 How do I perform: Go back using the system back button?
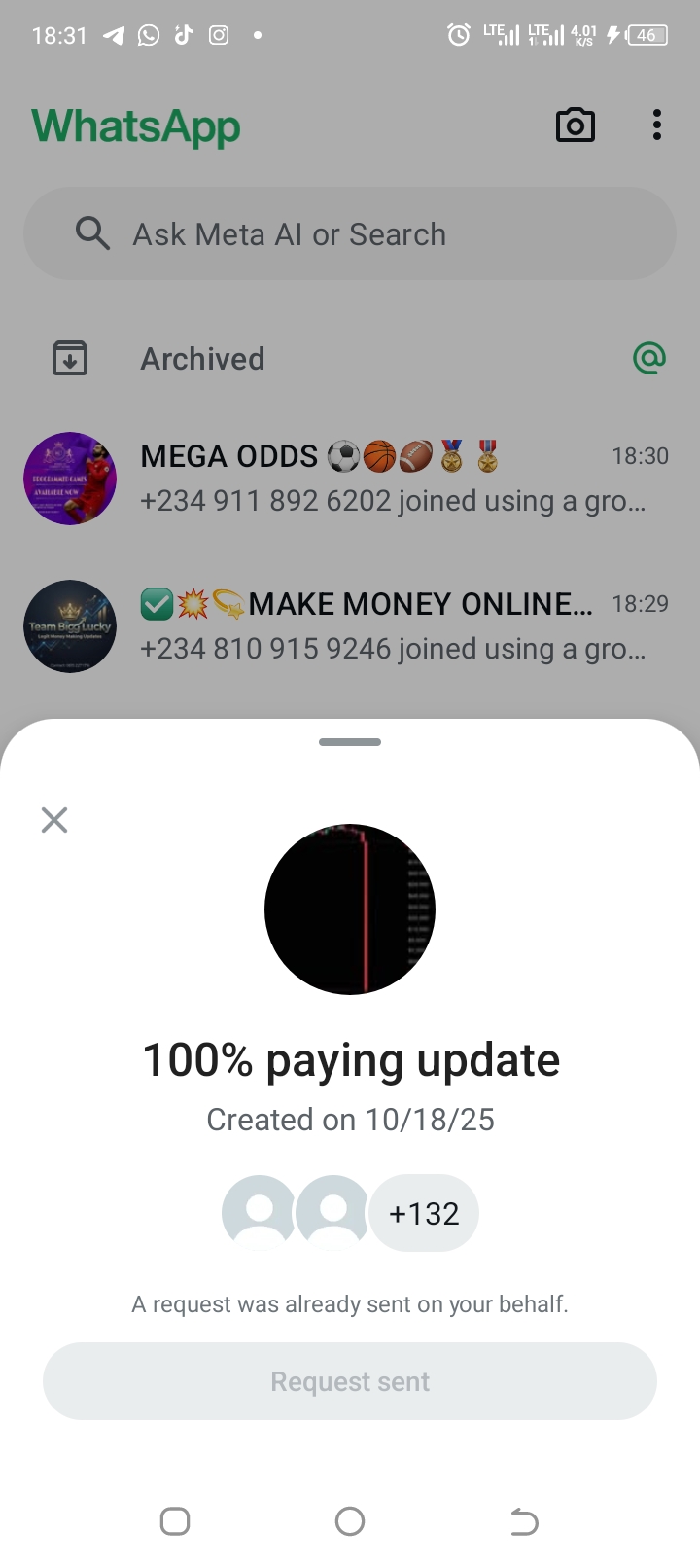(524, 1521)
